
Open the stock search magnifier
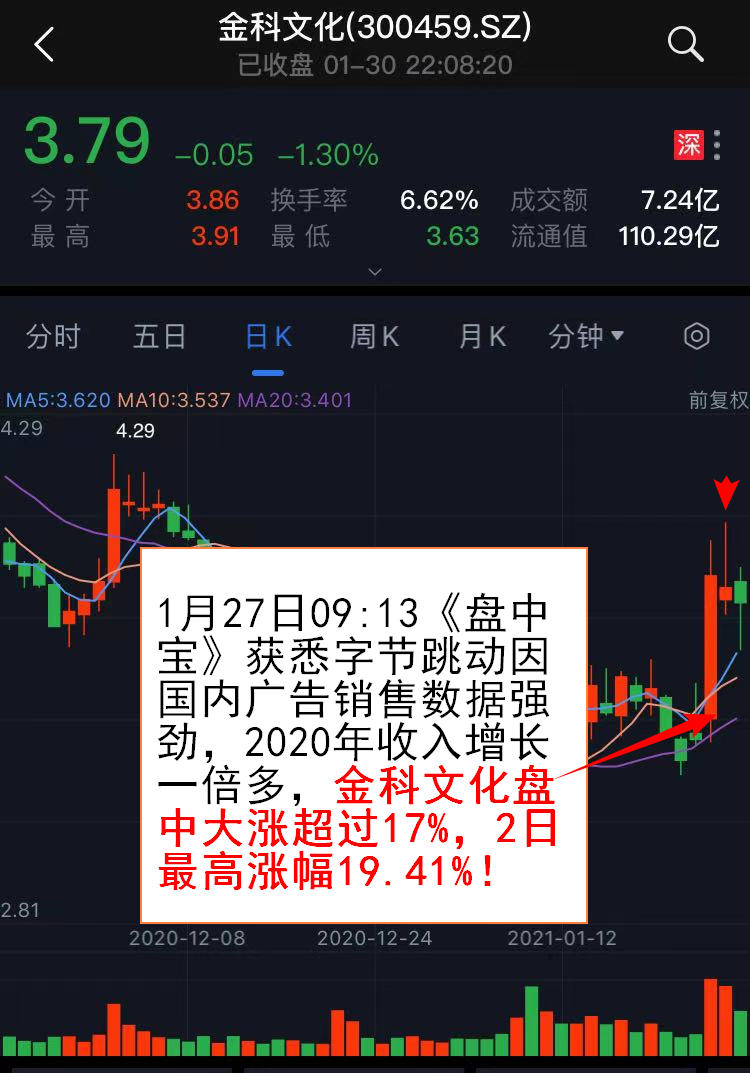686,44
